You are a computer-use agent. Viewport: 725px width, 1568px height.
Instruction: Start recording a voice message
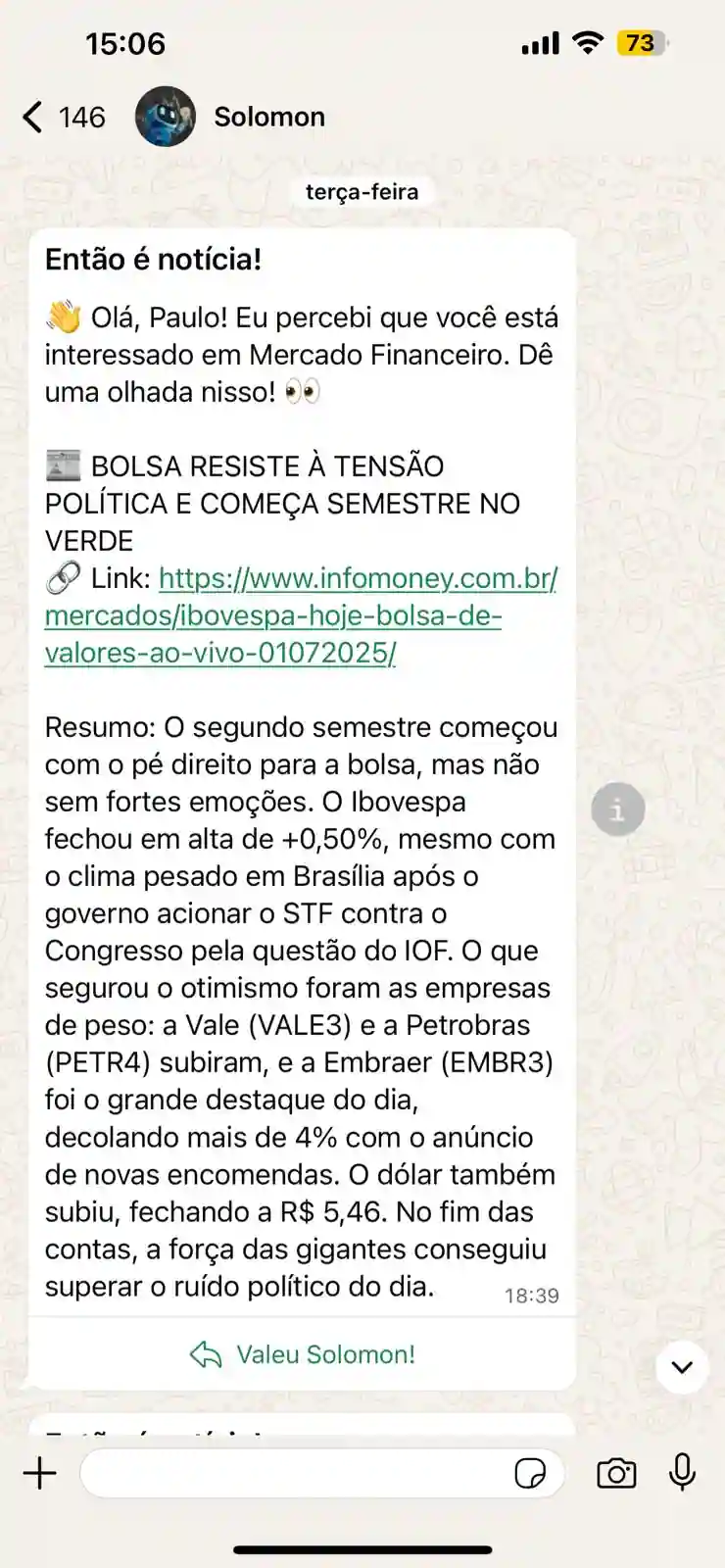682,1473
